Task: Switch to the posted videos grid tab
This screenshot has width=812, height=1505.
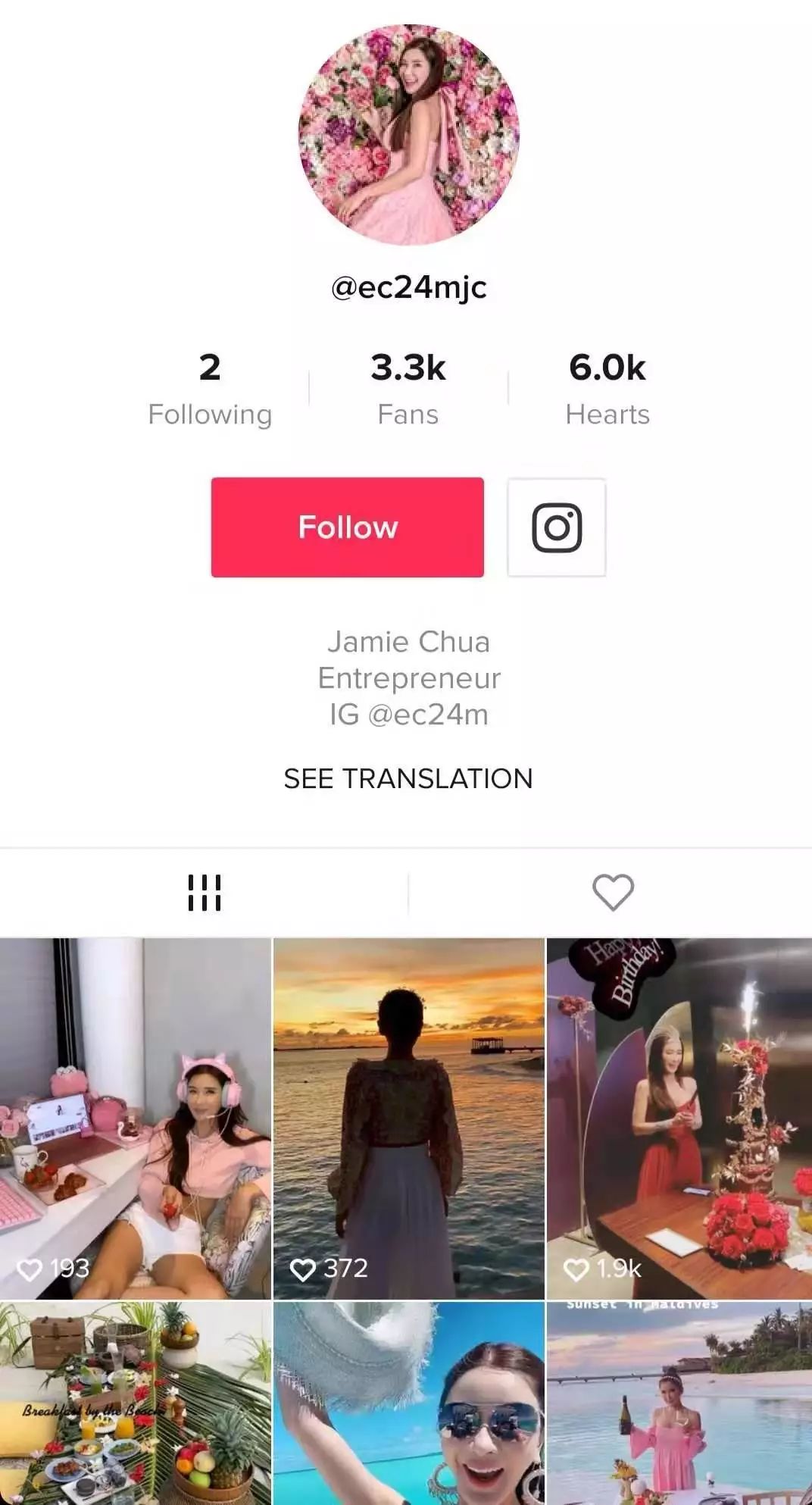Action: tap(204, 892)
